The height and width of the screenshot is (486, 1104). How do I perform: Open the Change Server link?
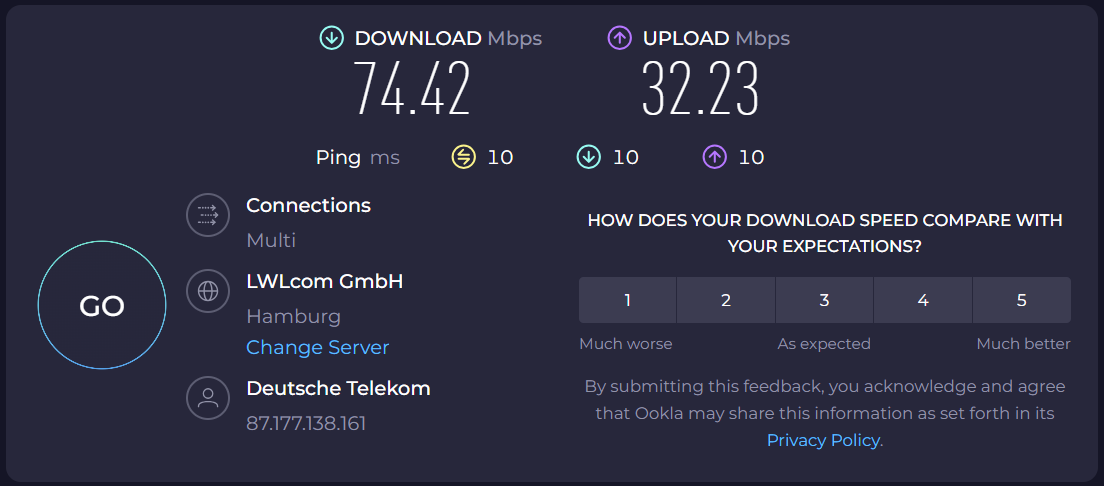click(x=317, y=347)
